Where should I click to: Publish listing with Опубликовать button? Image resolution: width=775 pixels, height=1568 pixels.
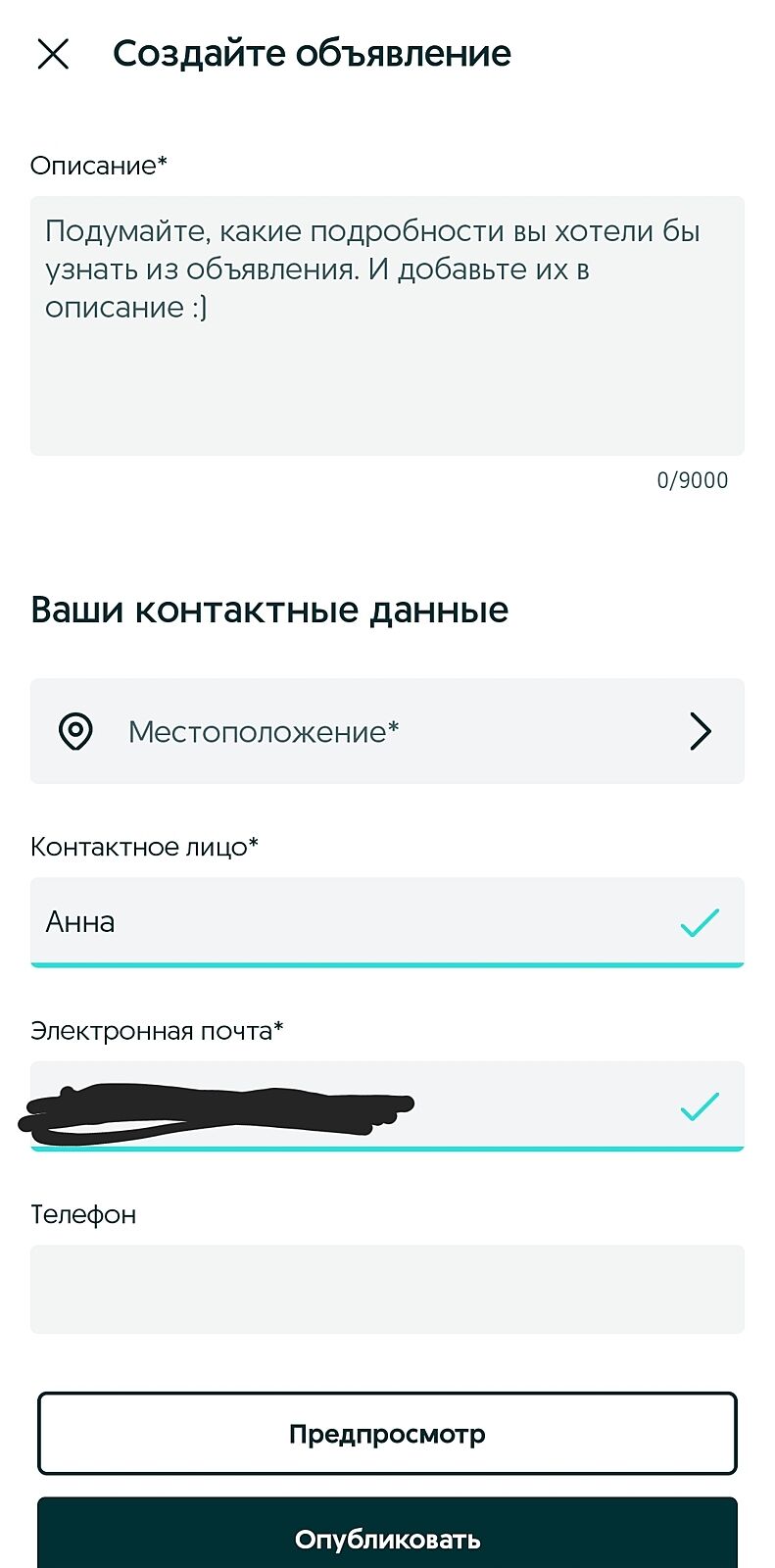point(387,1537)
